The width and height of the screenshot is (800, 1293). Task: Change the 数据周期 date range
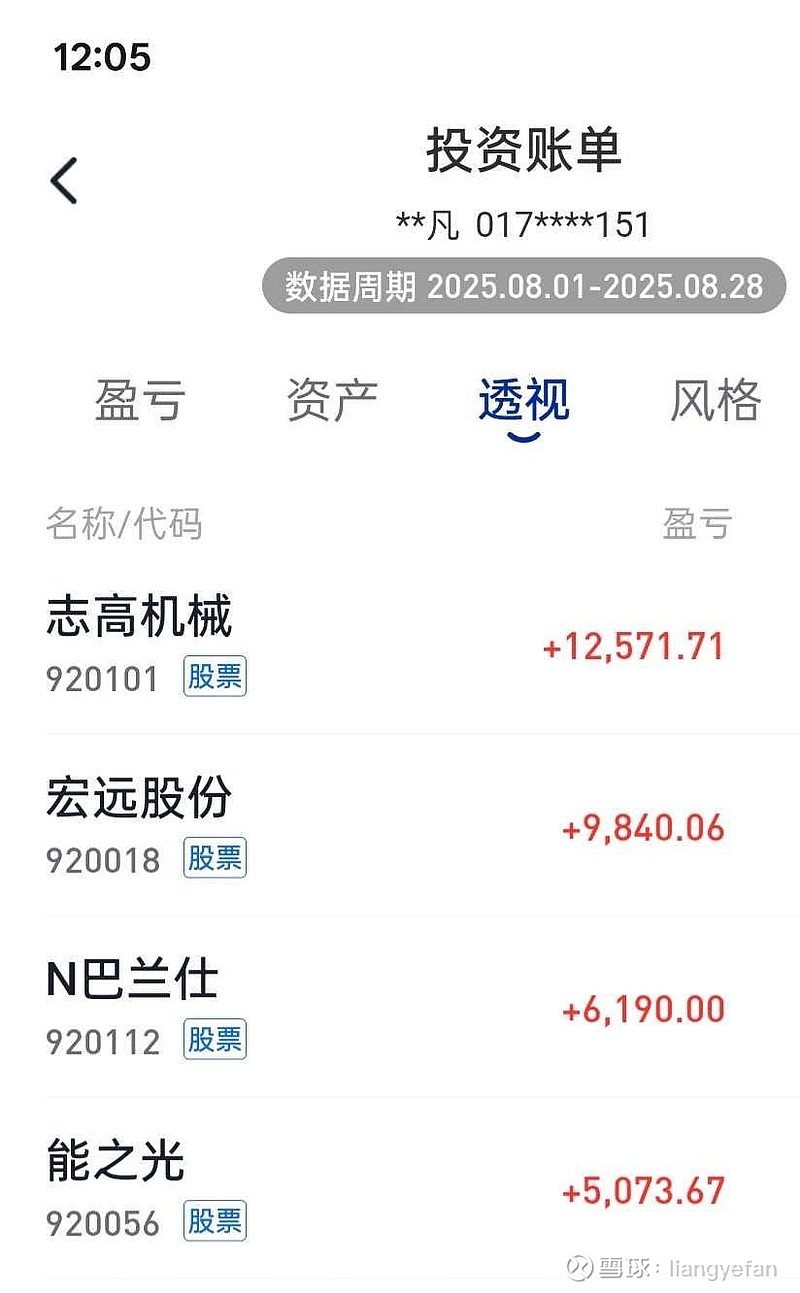click(524, 286)
